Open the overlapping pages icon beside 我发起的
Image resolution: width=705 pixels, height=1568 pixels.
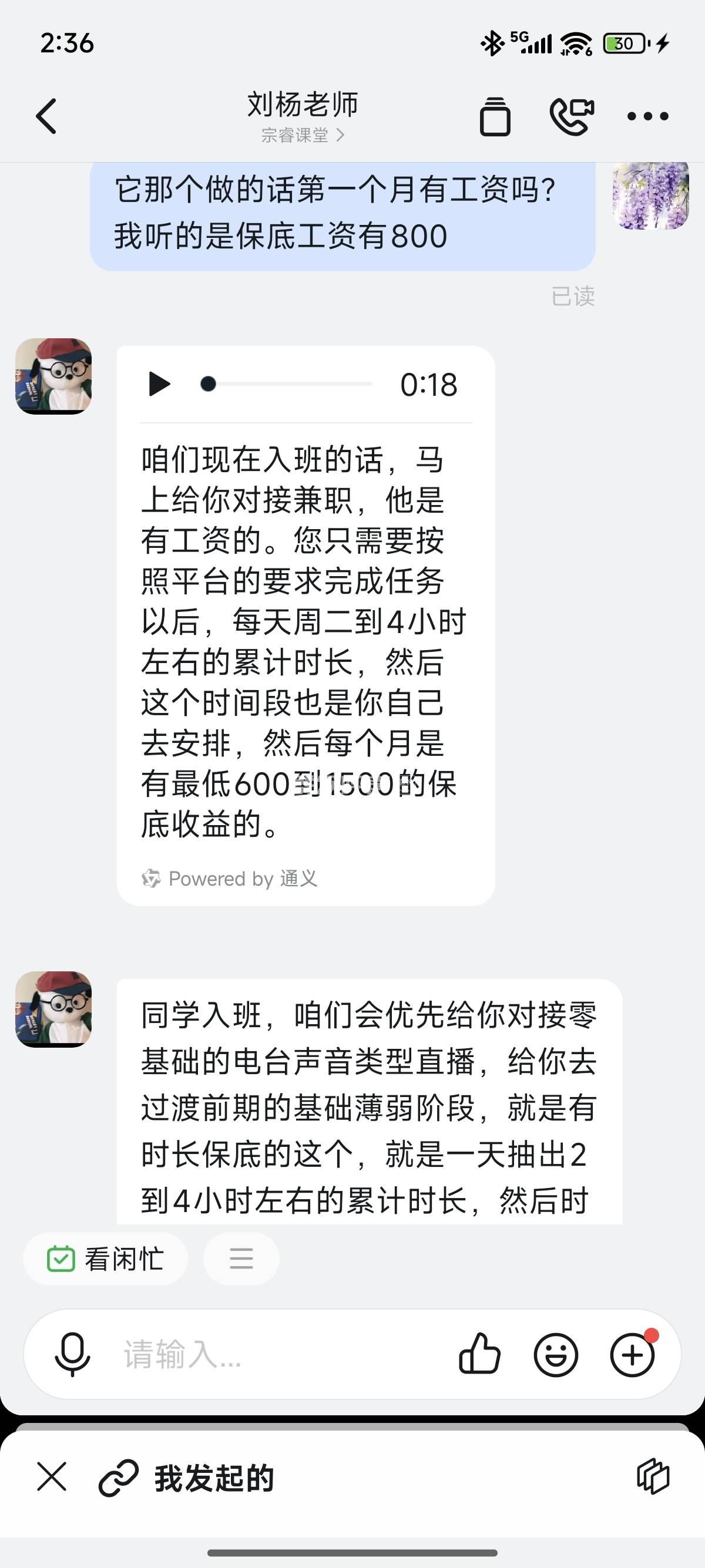click(x=653, y=1477)
